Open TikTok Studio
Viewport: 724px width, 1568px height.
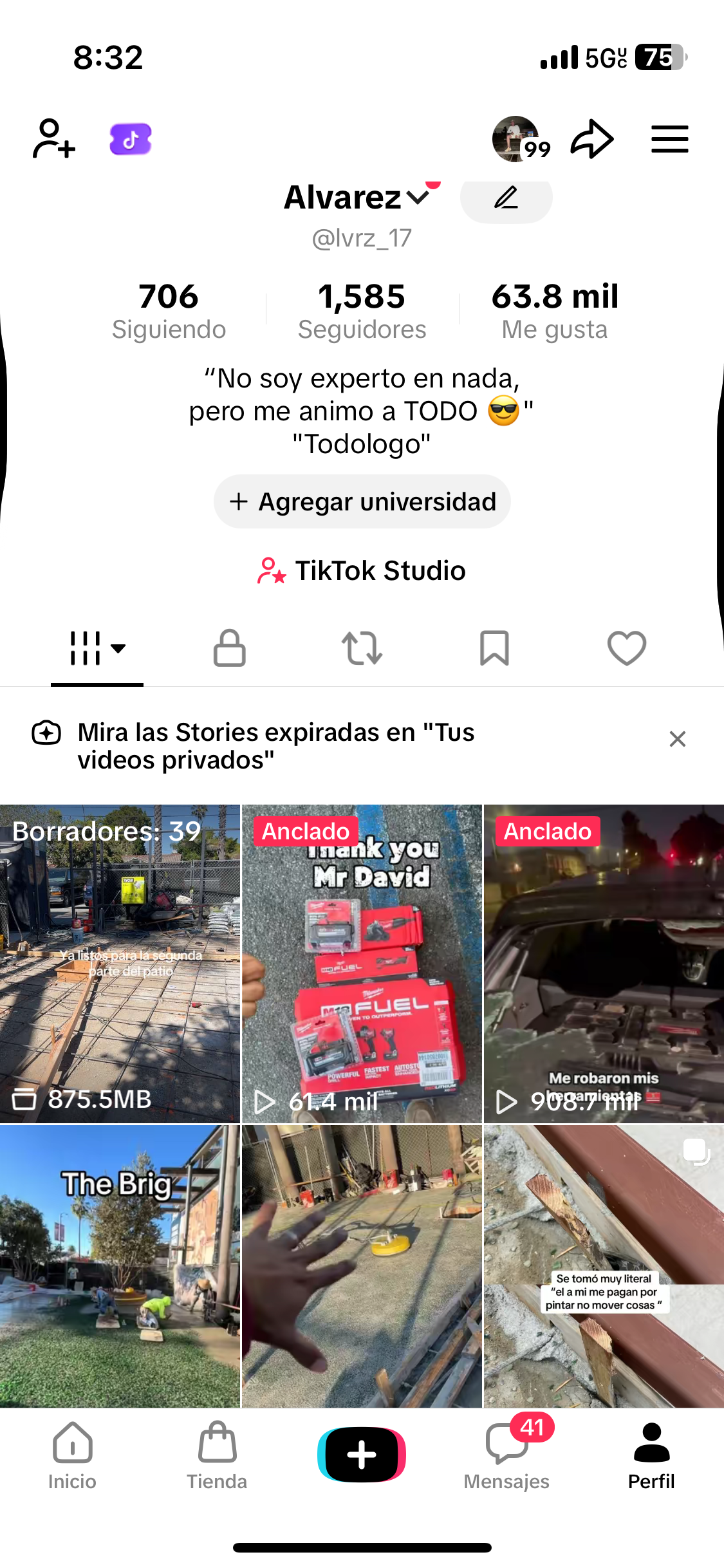(x=362, y=571)
